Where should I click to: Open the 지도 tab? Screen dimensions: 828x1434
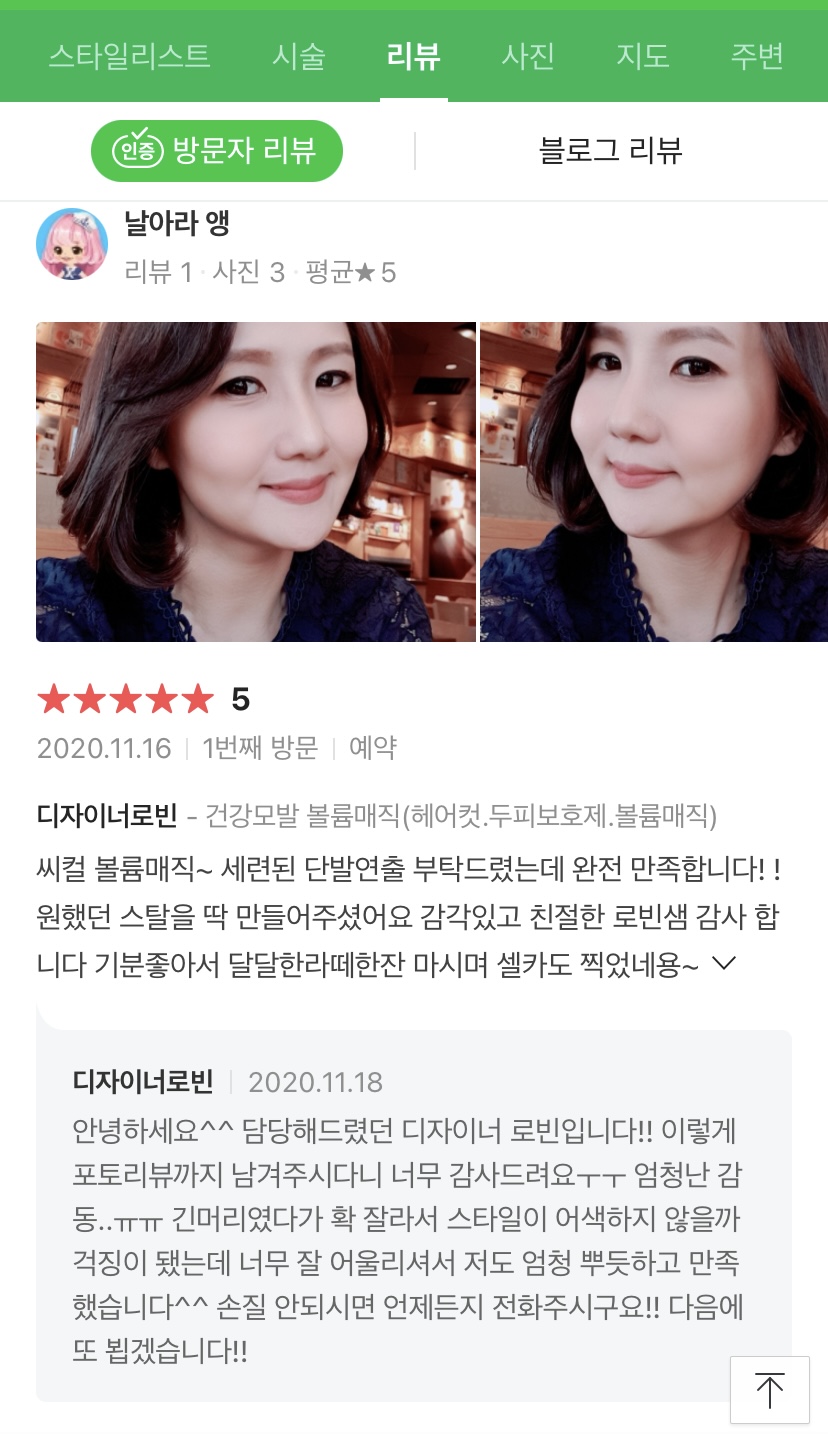point(642,56)
